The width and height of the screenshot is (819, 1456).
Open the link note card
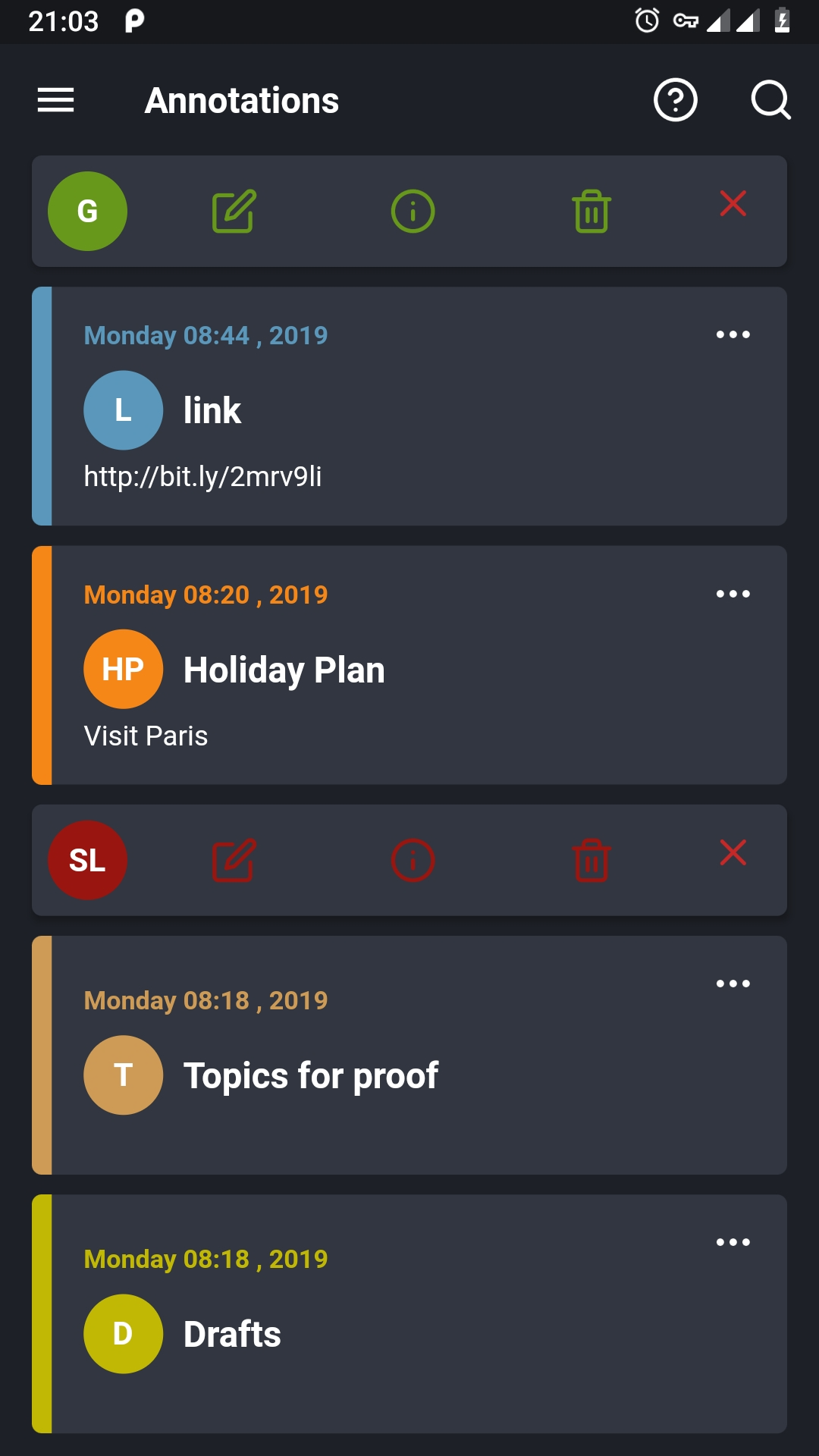[409, 406]
